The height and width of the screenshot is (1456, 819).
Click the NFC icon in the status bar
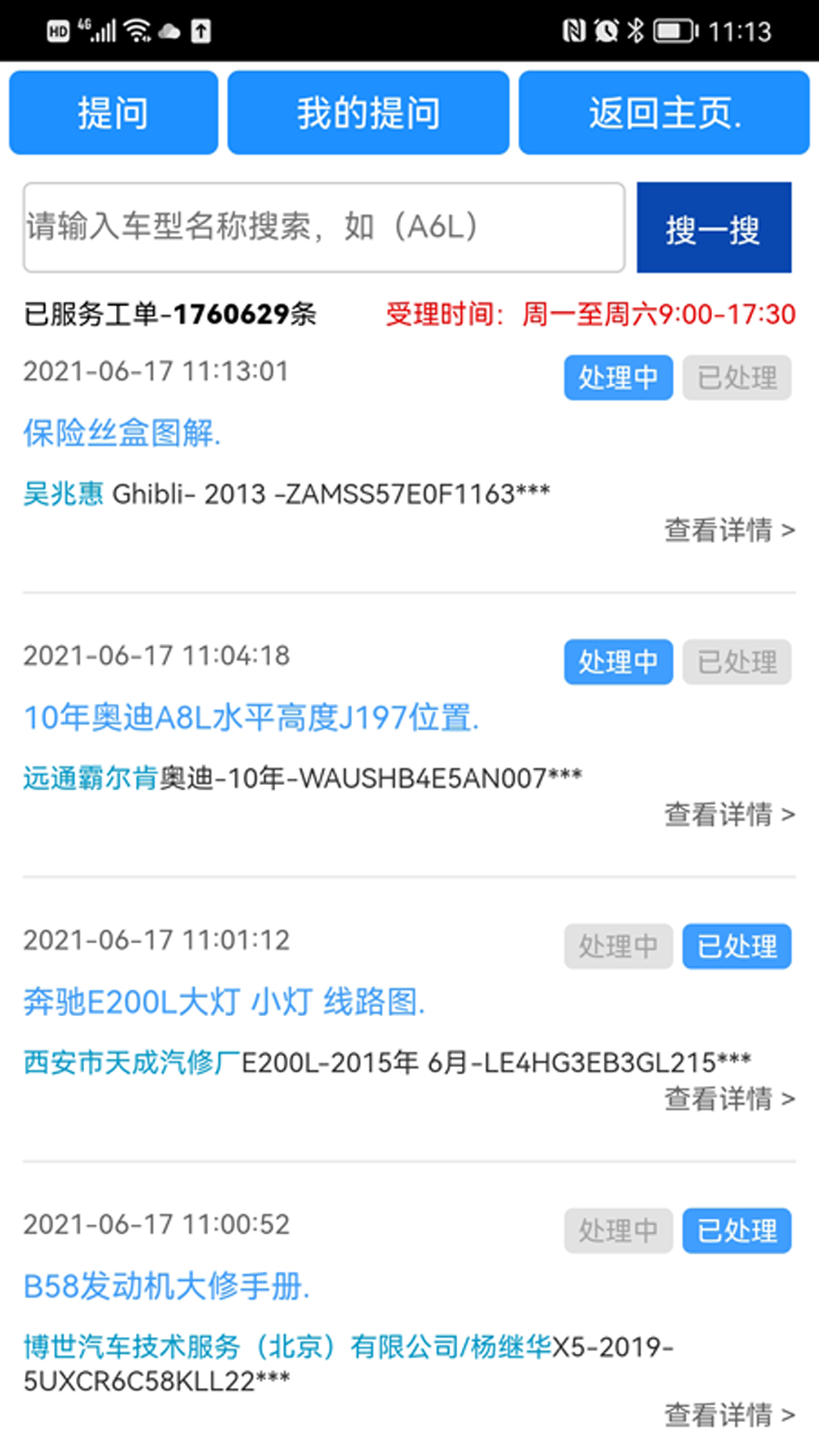coord(575,30)
